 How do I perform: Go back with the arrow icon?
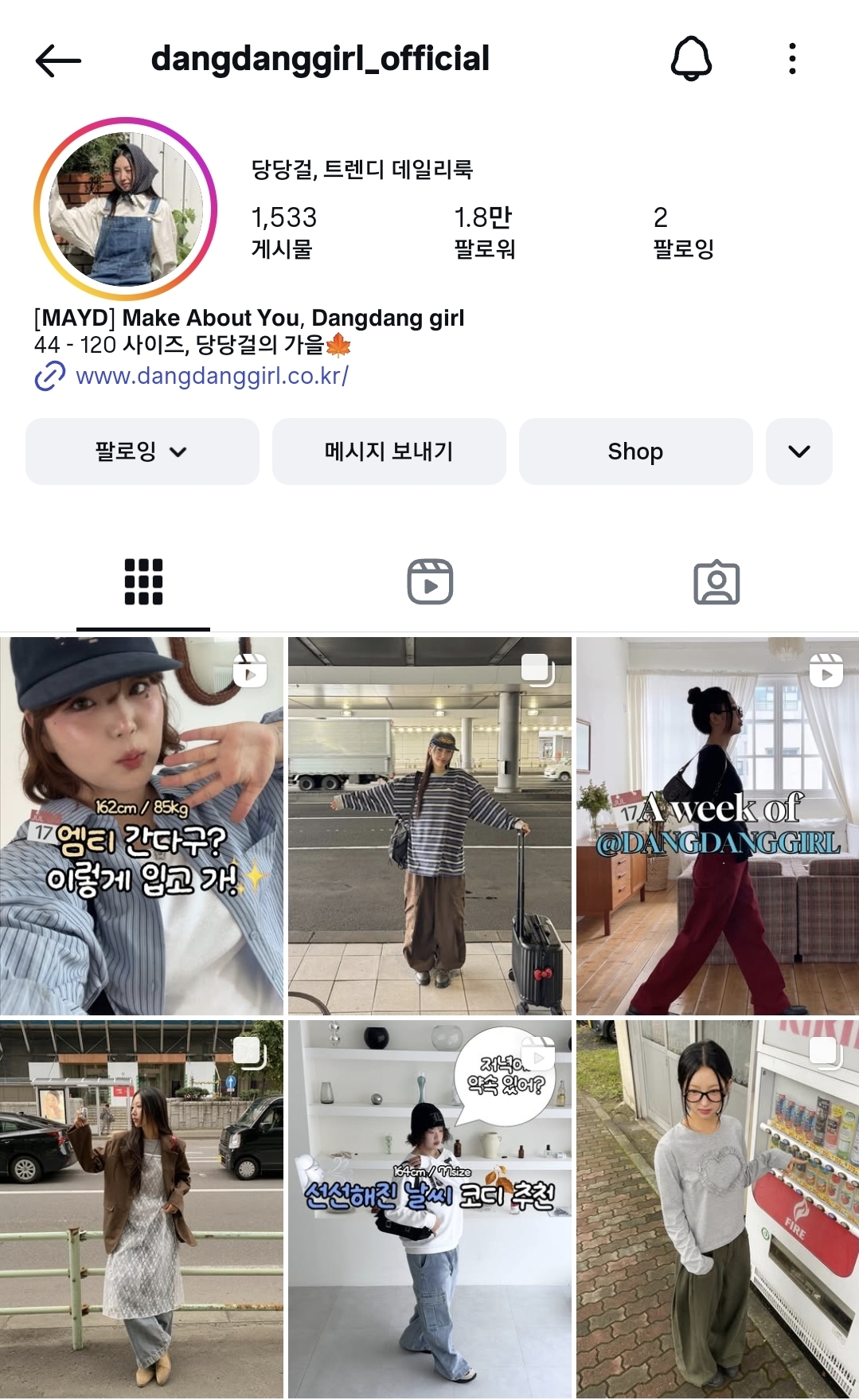coord(58,60)
